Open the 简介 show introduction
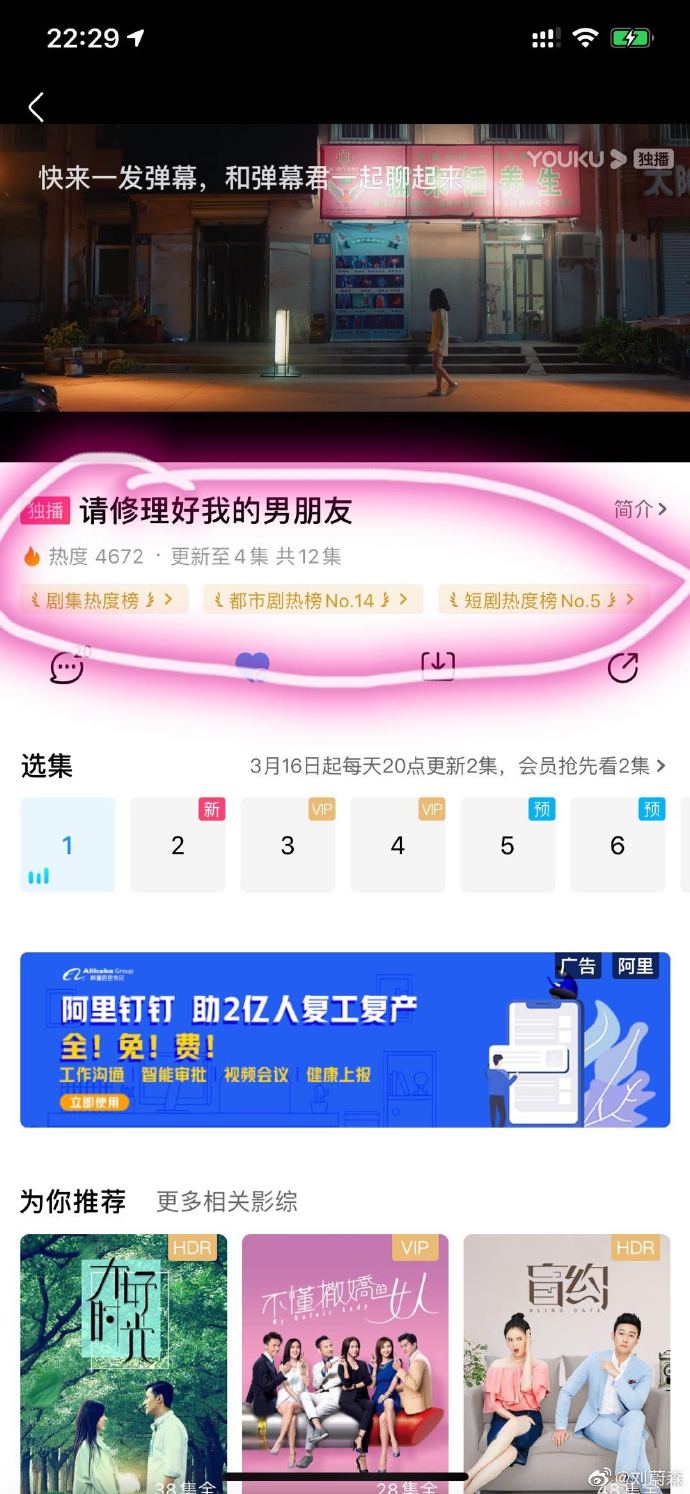 click(x=640, y=509)
